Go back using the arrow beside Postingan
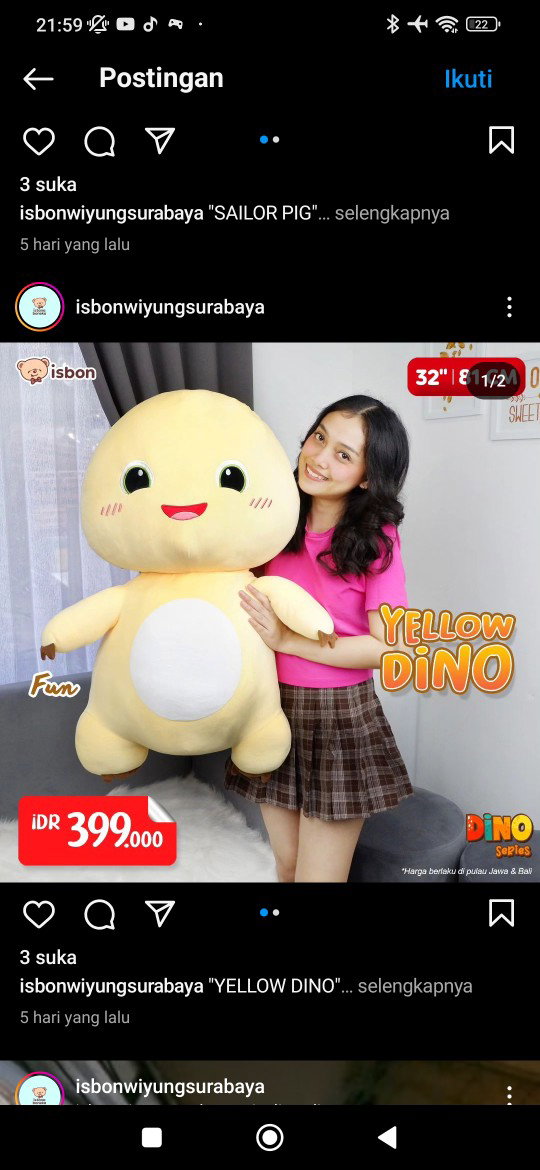Image resolution: width=540 pixels, height=1170 pixels. pyautogui.click(x=38, y=78)
